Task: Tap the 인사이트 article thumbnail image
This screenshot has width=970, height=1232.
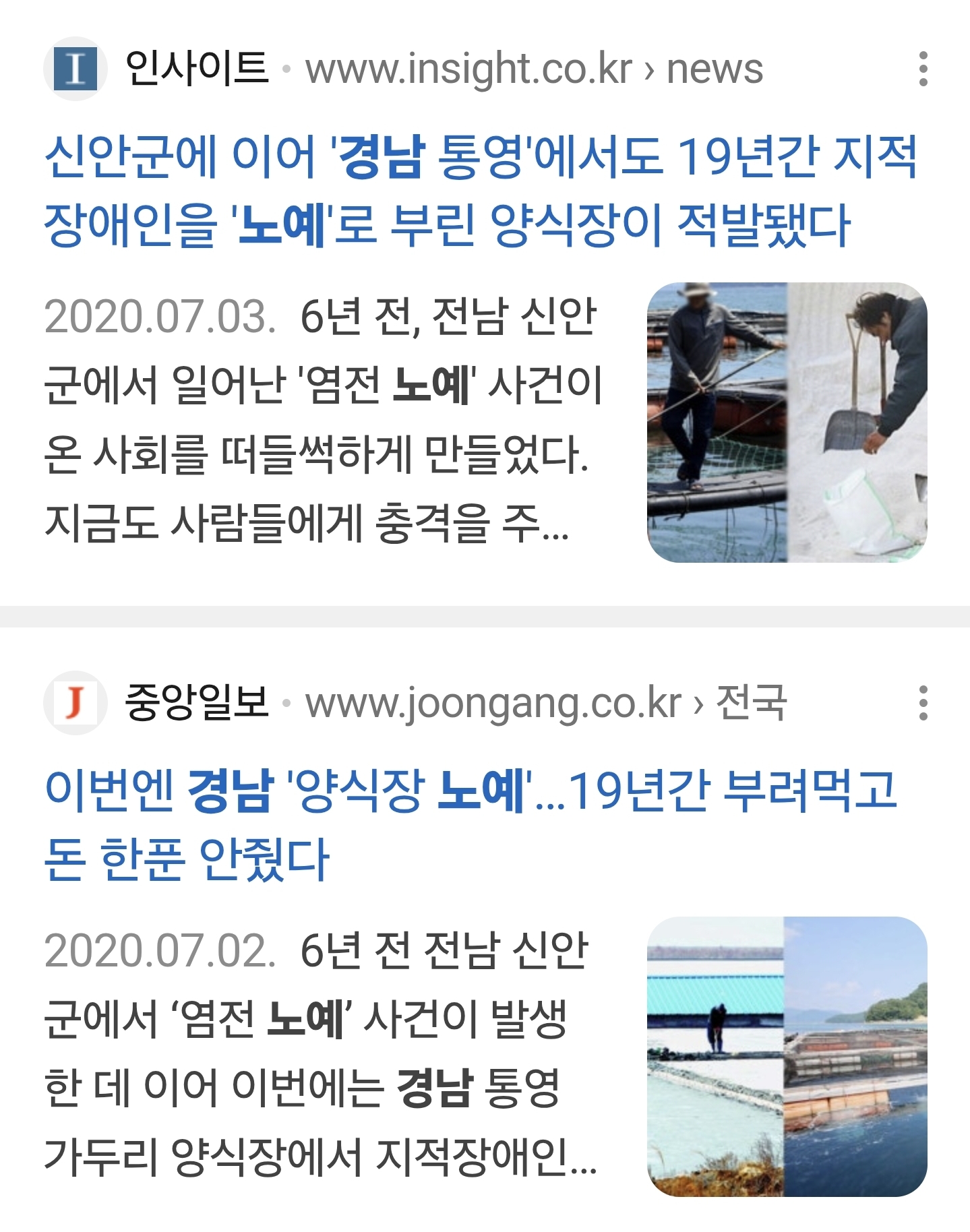Action: (787, 422)
